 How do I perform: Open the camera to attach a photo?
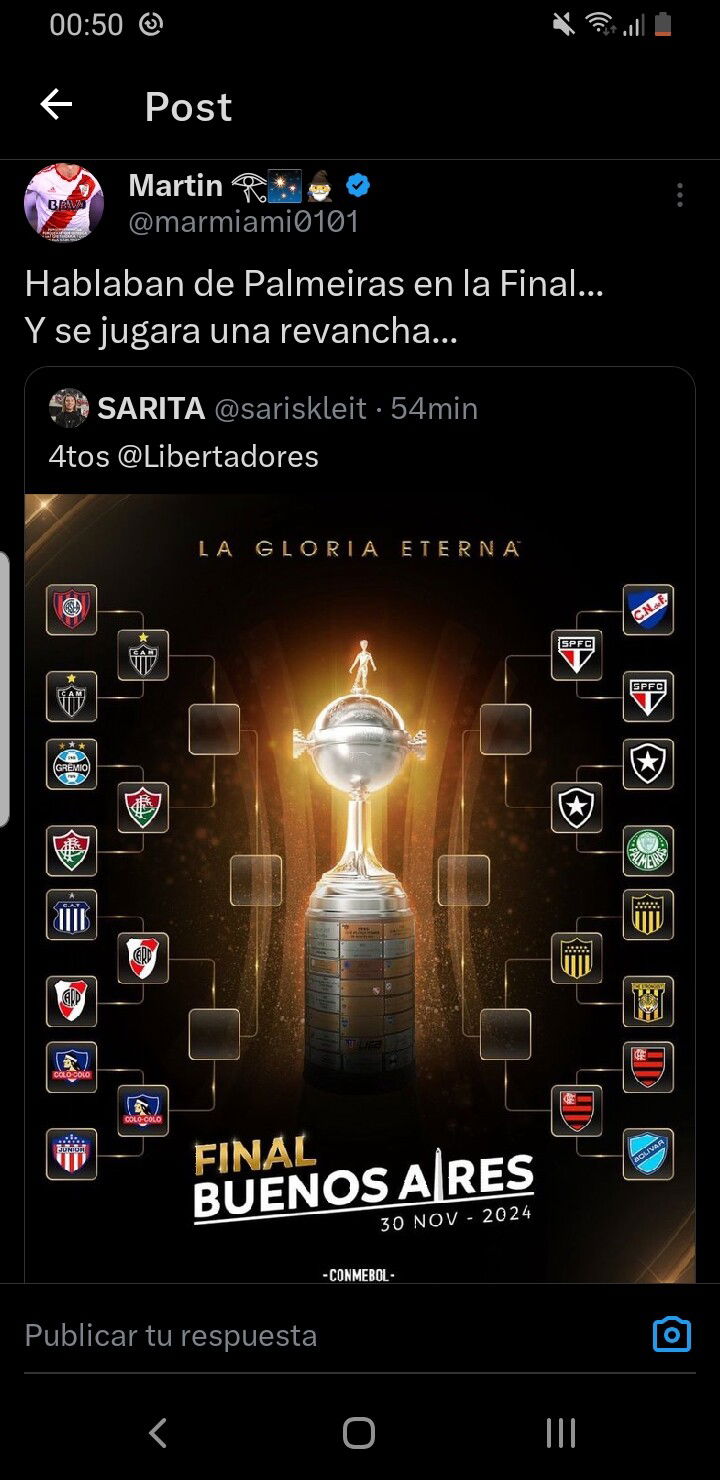pos(671,1334)
